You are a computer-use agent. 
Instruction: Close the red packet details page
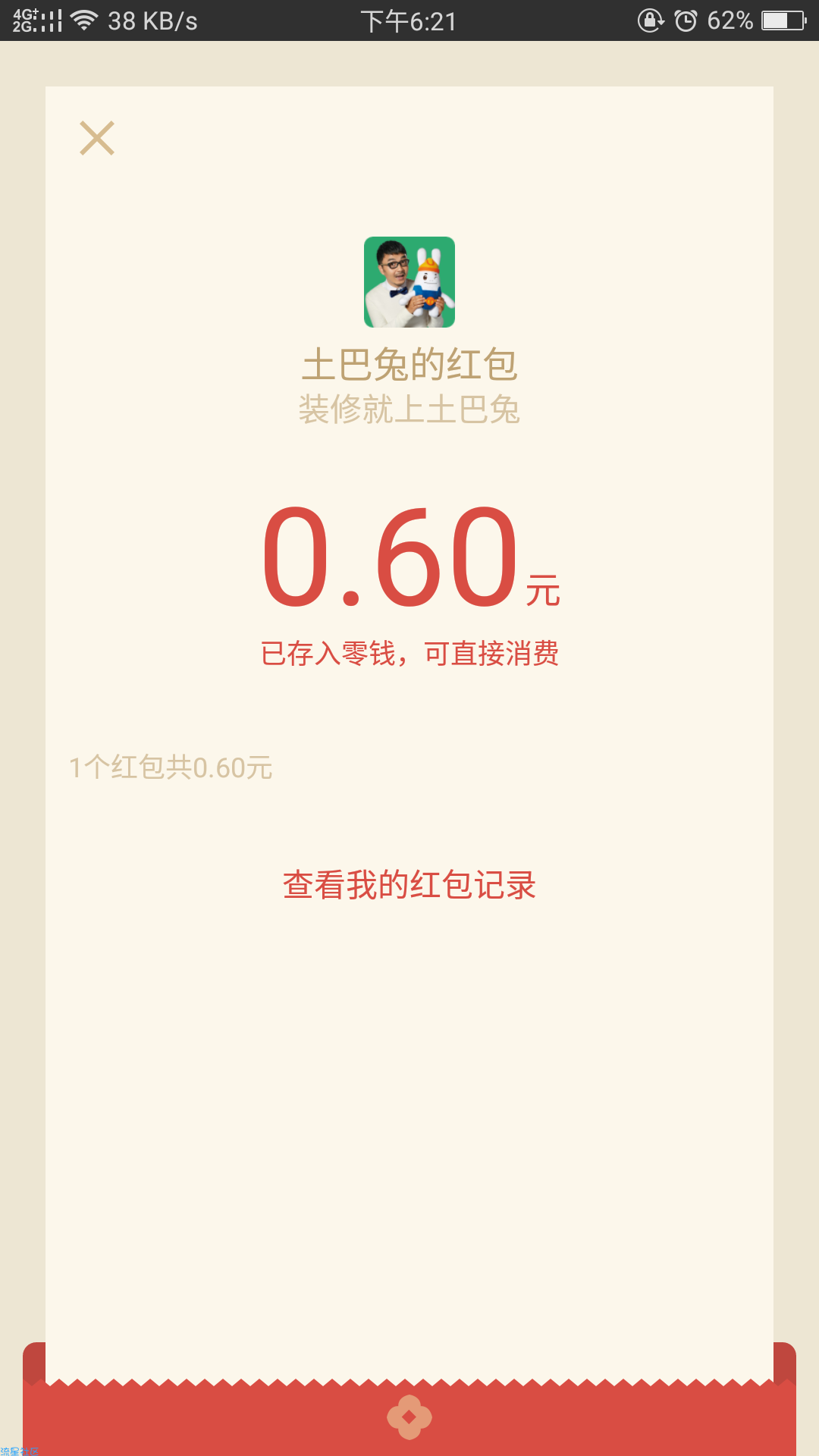point(97,138)
